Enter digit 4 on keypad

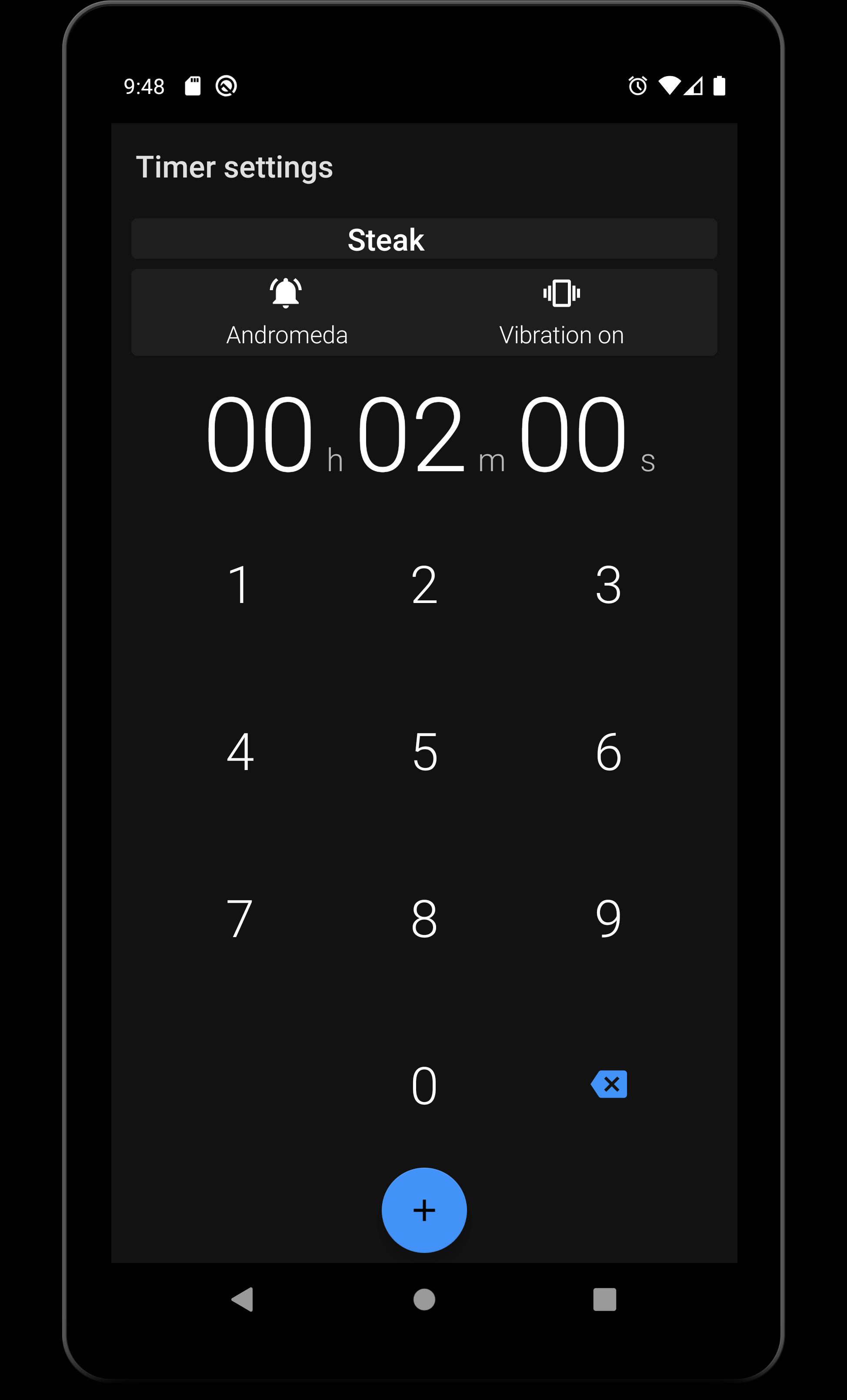click(x=240, y=752)
